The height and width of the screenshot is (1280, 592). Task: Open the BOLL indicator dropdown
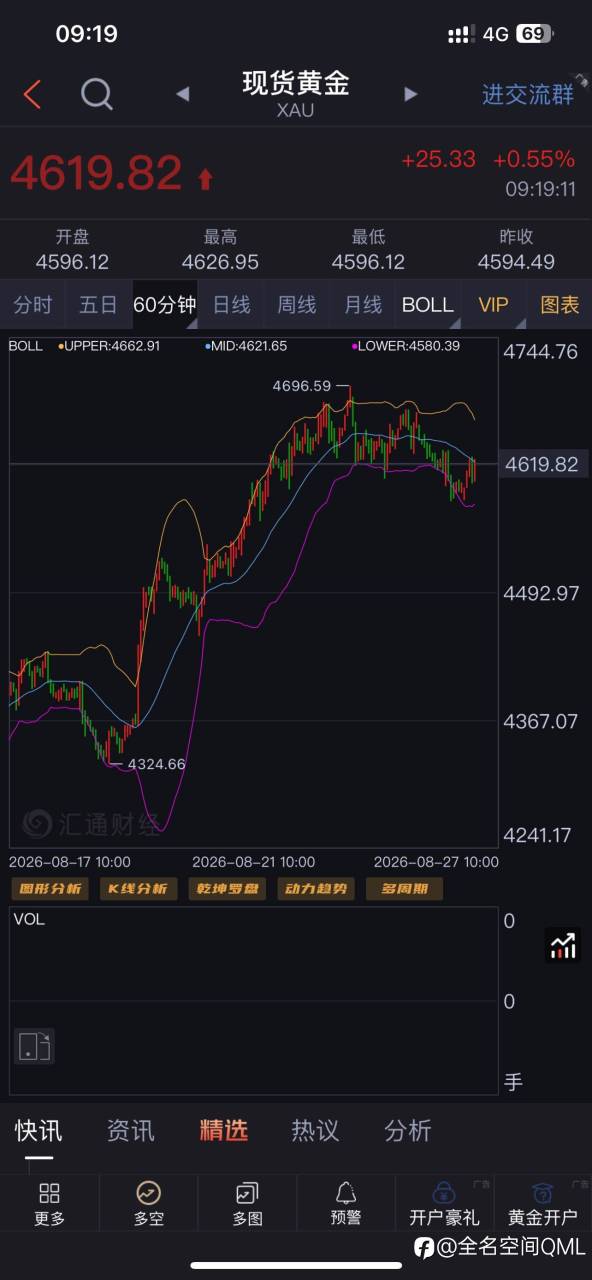(x=429, y=305)
